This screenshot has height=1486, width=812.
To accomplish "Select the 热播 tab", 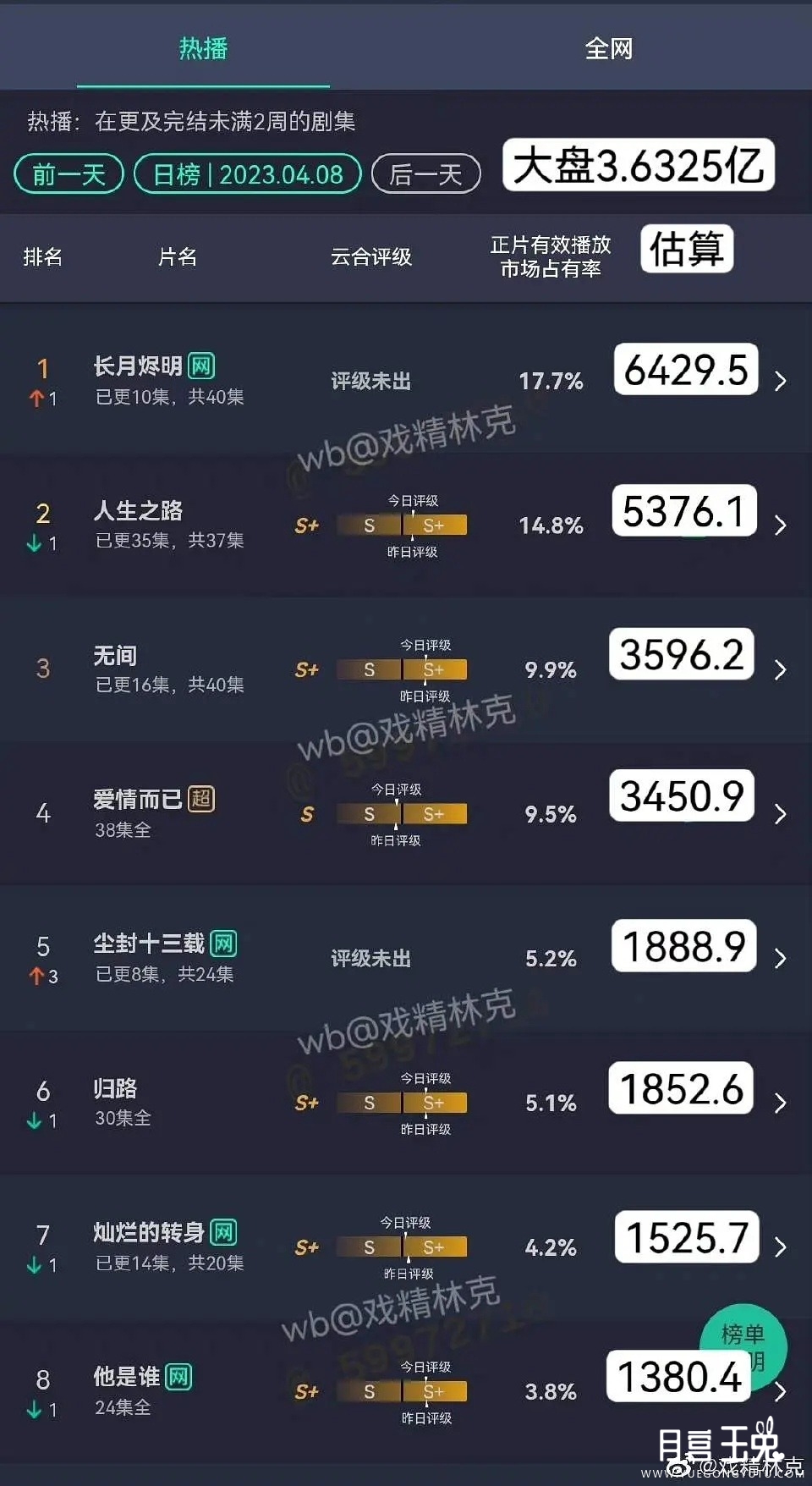I will 203,48.
